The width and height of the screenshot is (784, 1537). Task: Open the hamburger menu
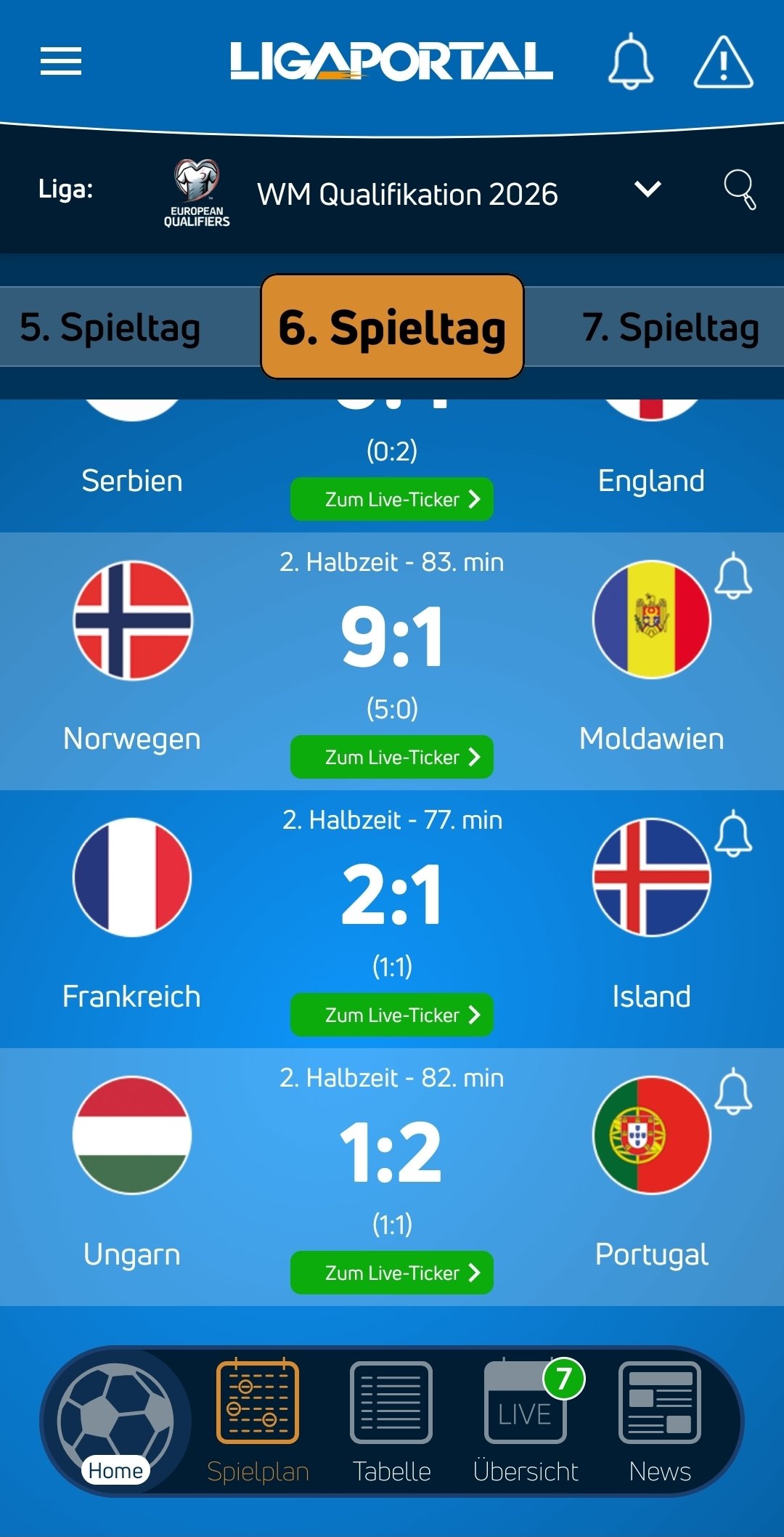pyautogui.click(x=61, y=61)
